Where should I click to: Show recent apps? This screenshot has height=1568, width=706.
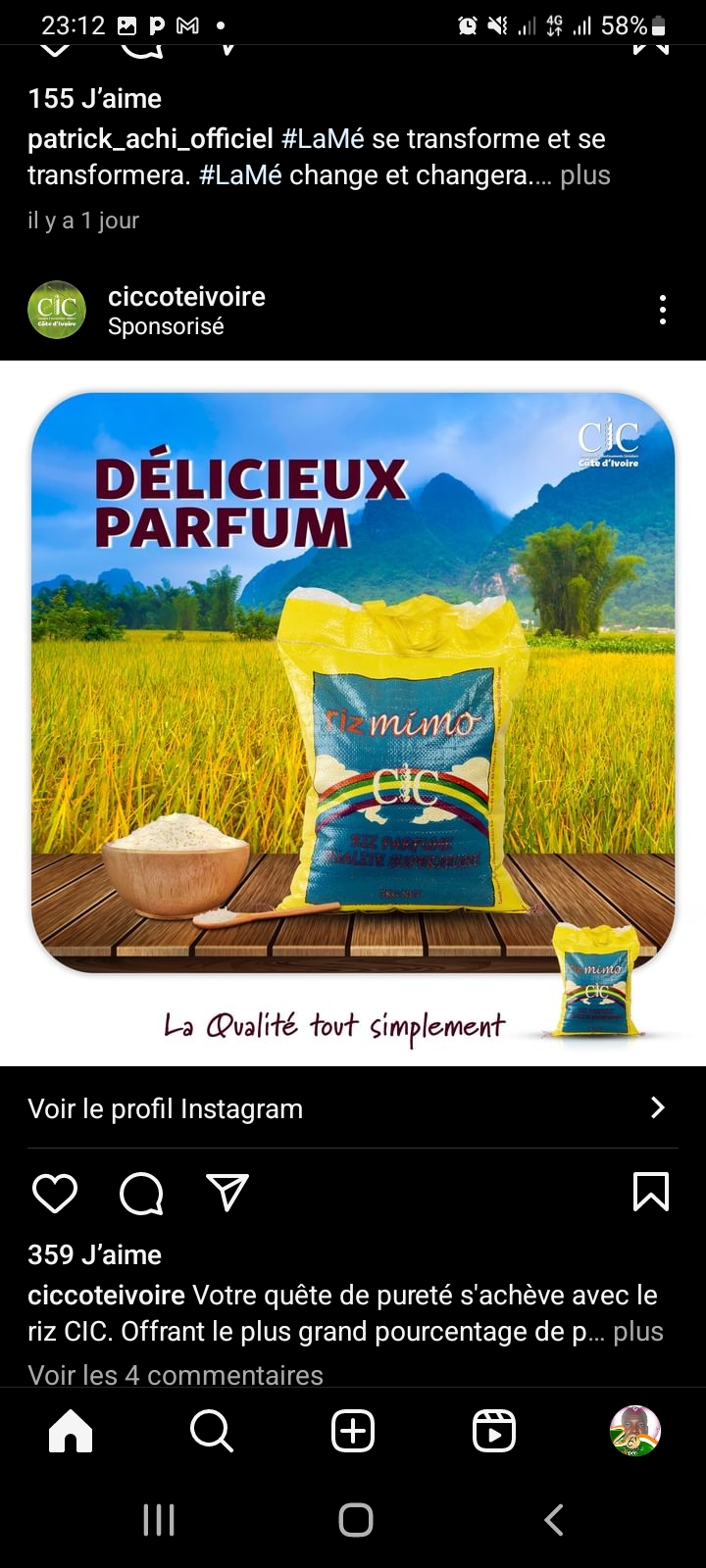tap(159, 1520)
